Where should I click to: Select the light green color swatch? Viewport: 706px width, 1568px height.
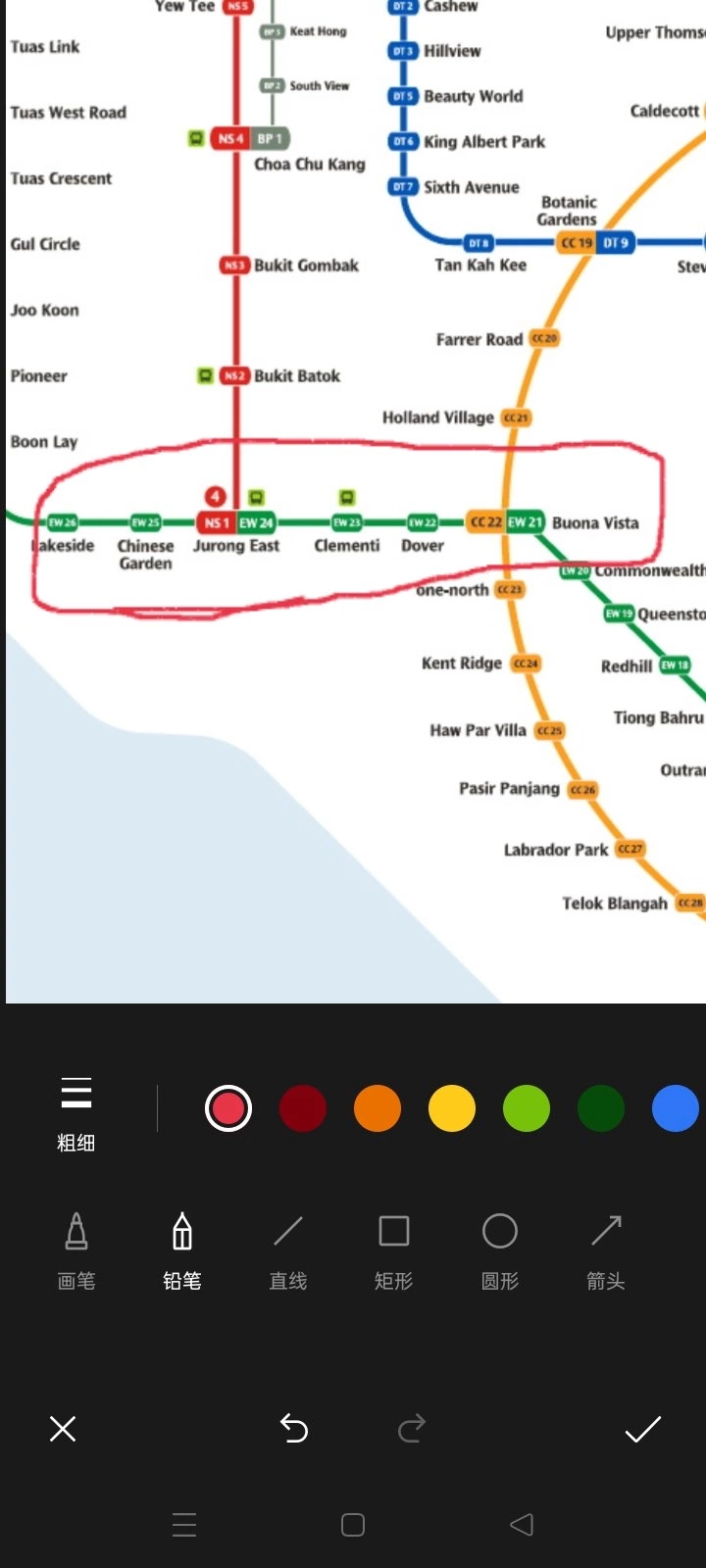point(527,1108)
